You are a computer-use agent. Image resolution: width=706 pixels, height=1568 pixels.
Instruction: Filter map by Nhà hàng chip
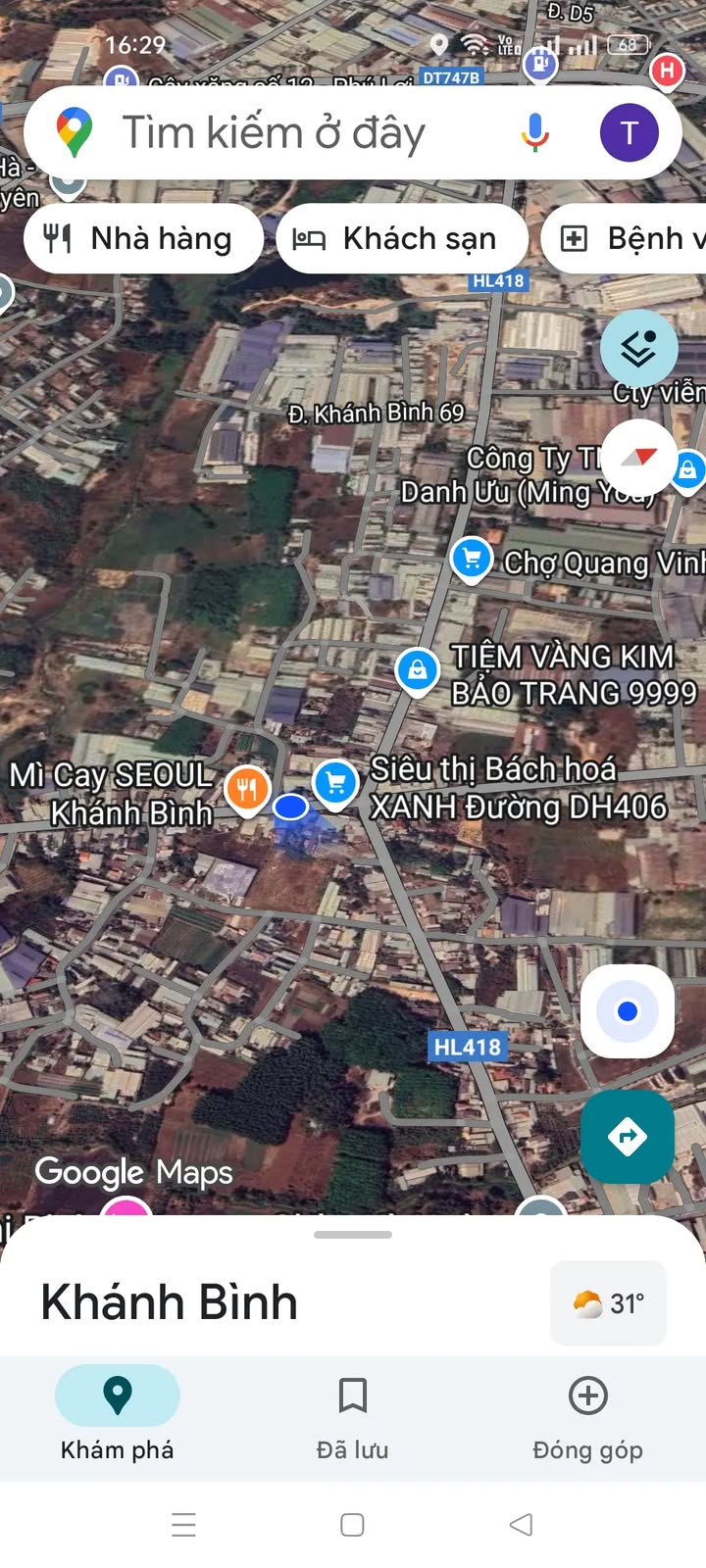[142, 238]
